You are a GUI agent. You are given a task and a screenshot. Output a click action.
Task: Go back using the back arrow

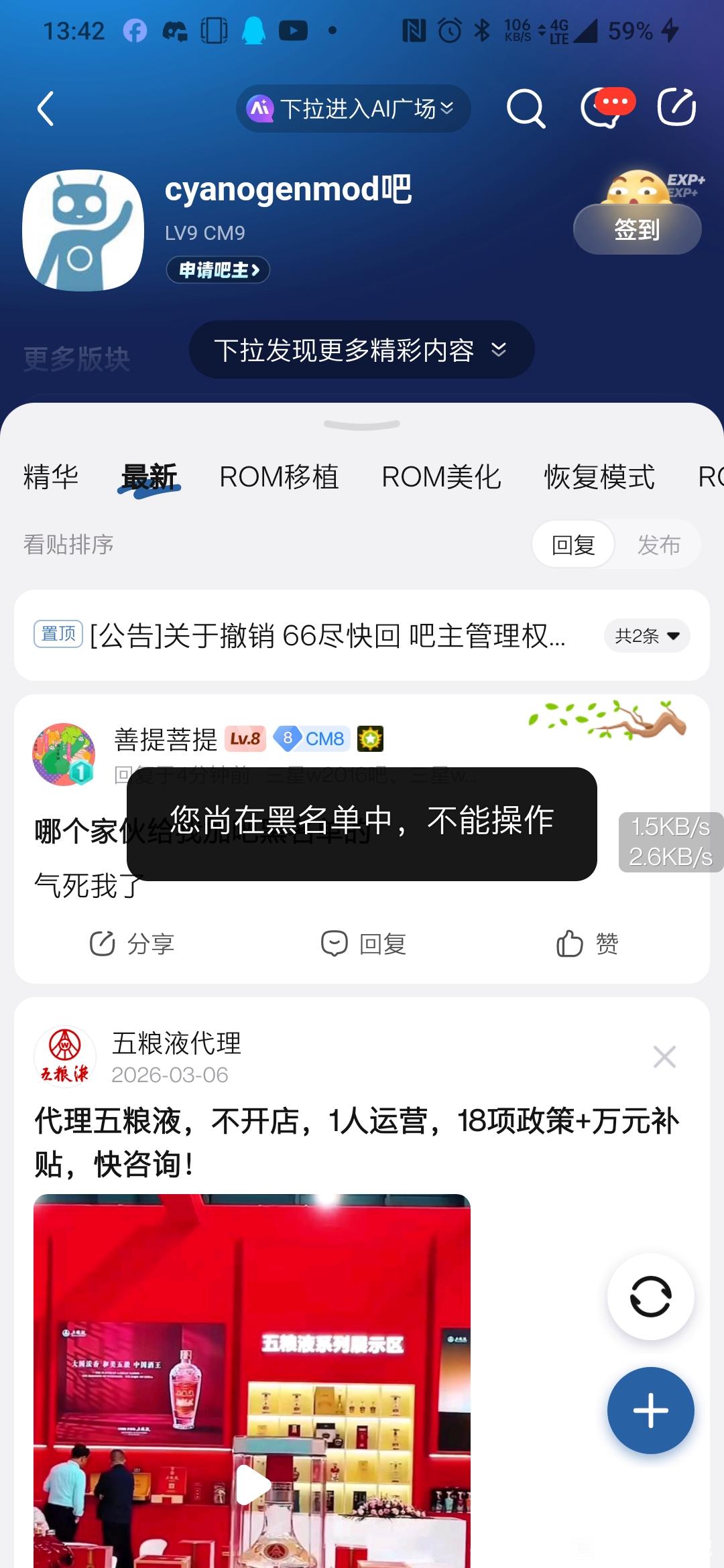pos(45,109)
